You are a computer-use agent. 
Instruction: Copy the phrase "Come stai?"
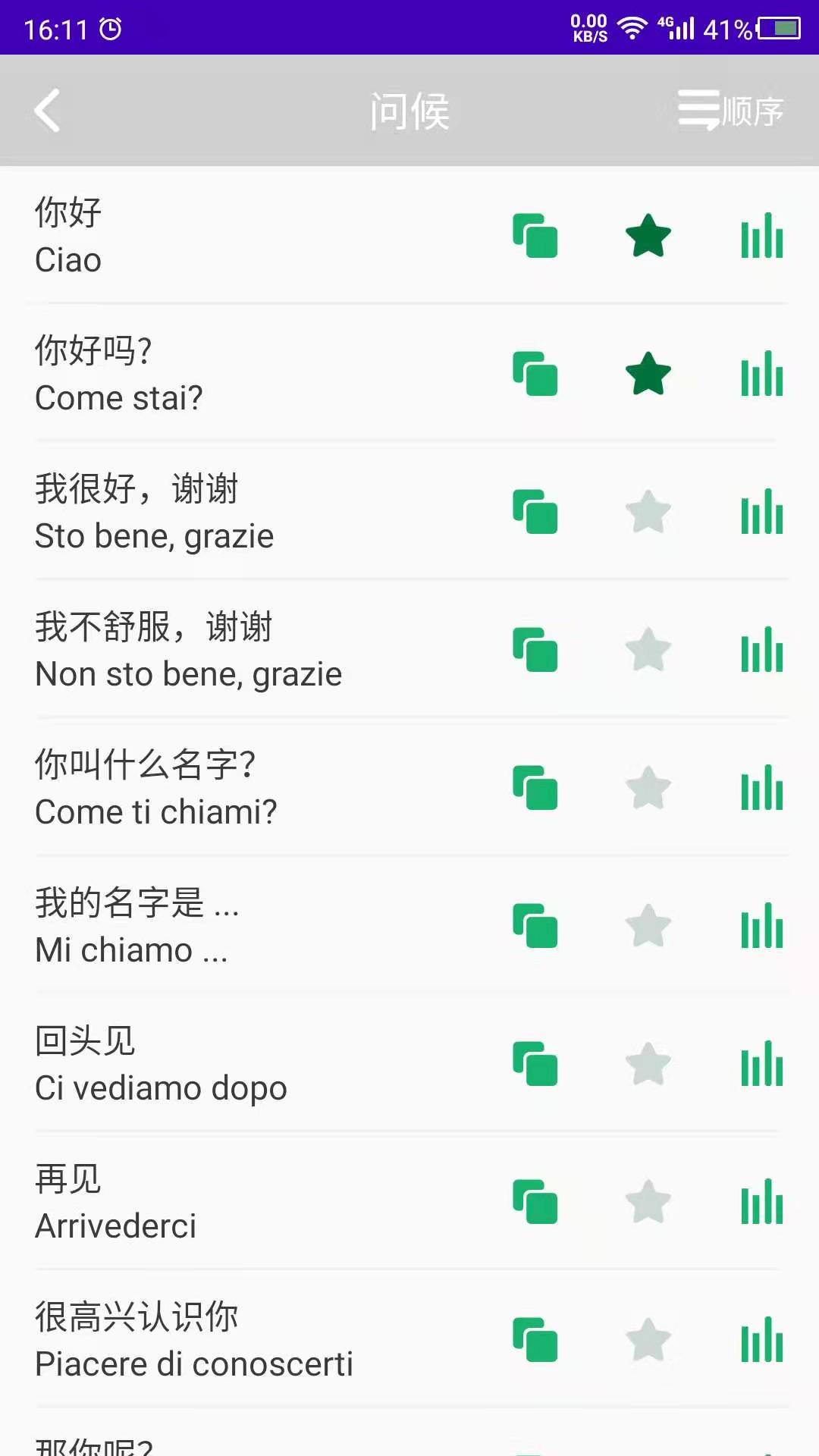tap(536, 374)
